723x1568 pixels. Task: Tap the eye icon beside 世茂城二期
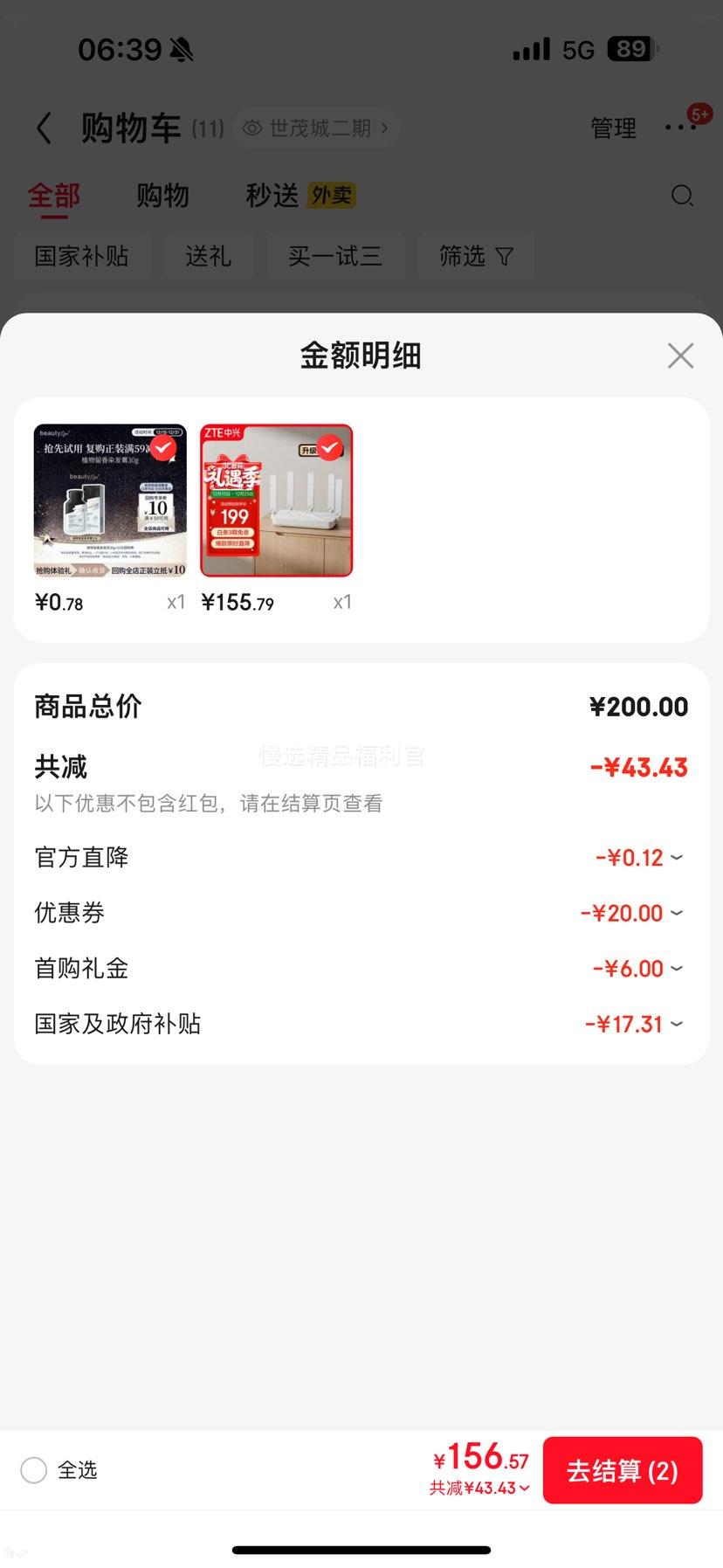tap(251, 128)
